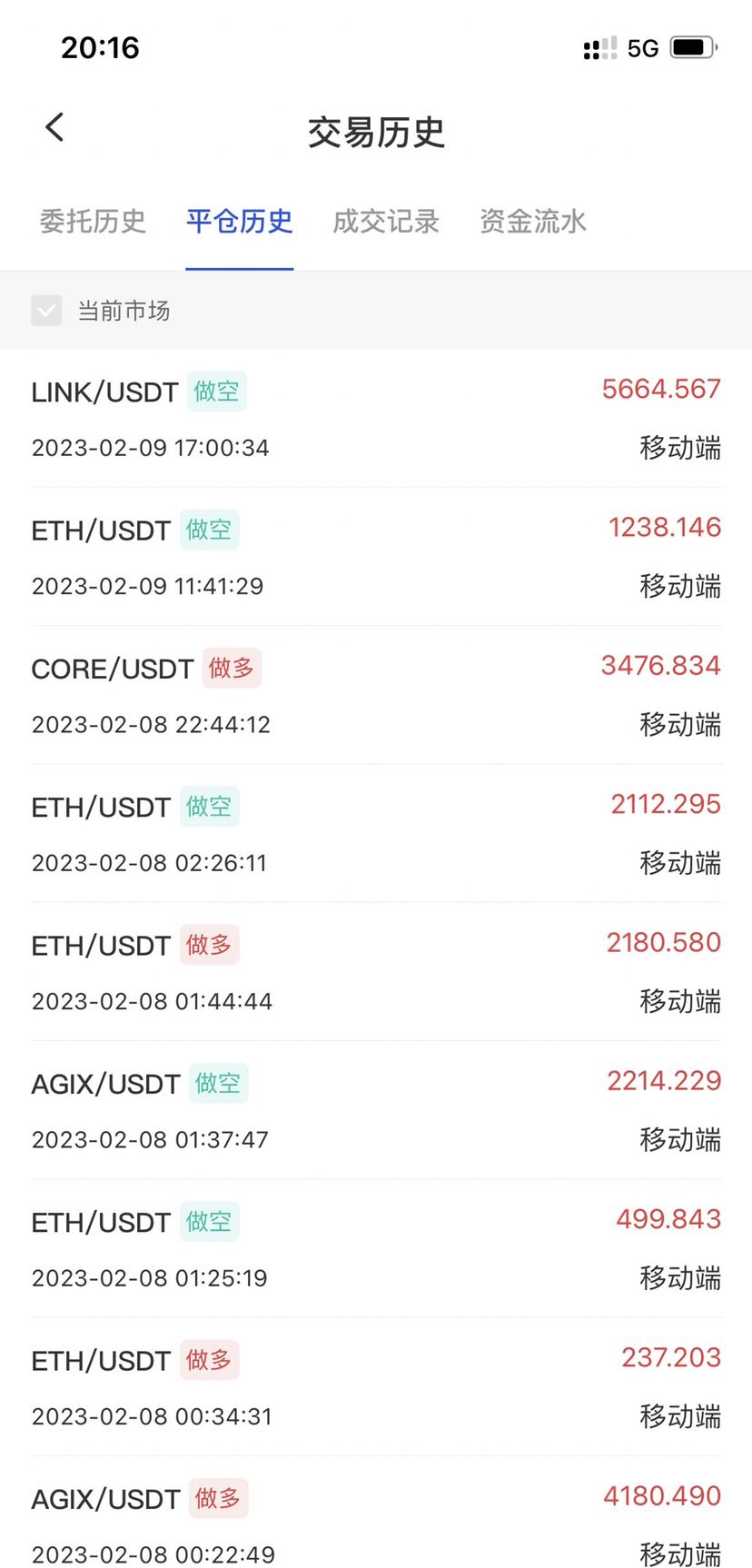Open the CORE/USDT record from 22:44:12

click(x=376, y=695)
